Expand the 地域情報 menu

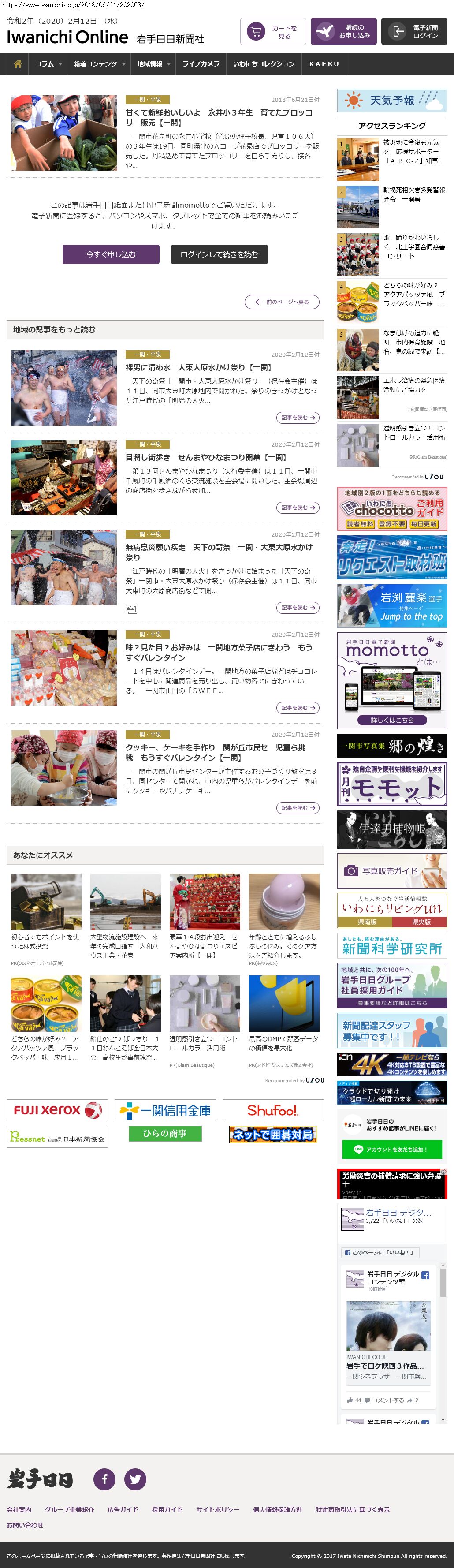[x=153, y=64]
